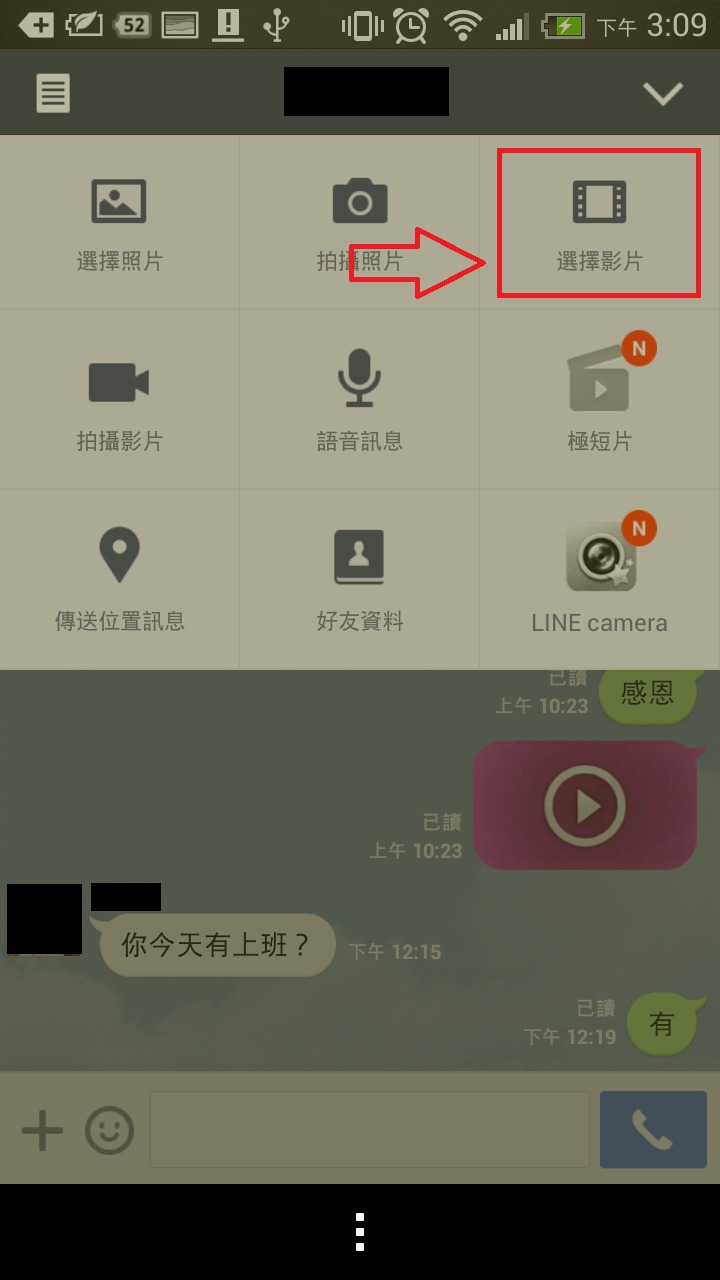Open the notes list icon

coord(53,94)
